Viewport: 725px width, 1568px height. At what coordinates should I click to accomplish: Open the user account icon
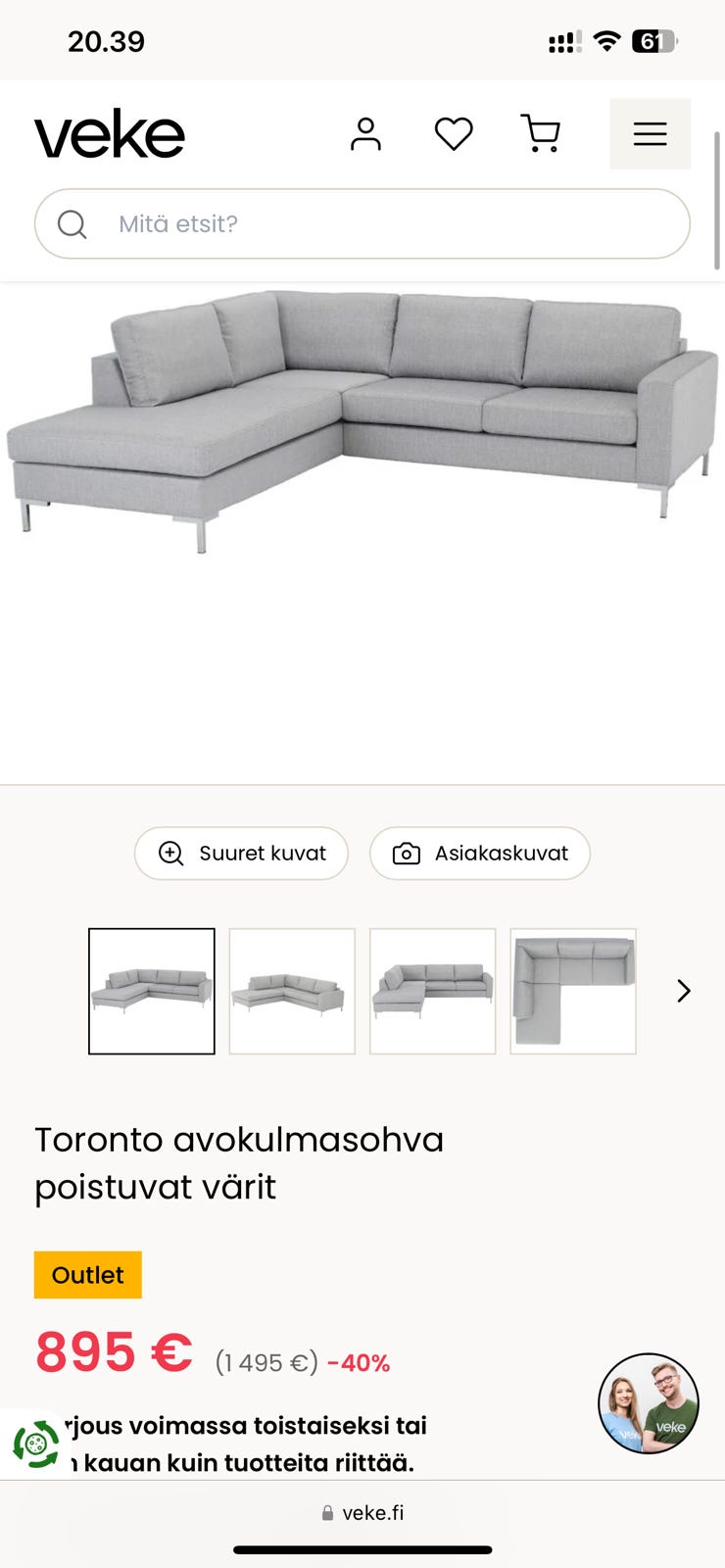pos(365,134)
